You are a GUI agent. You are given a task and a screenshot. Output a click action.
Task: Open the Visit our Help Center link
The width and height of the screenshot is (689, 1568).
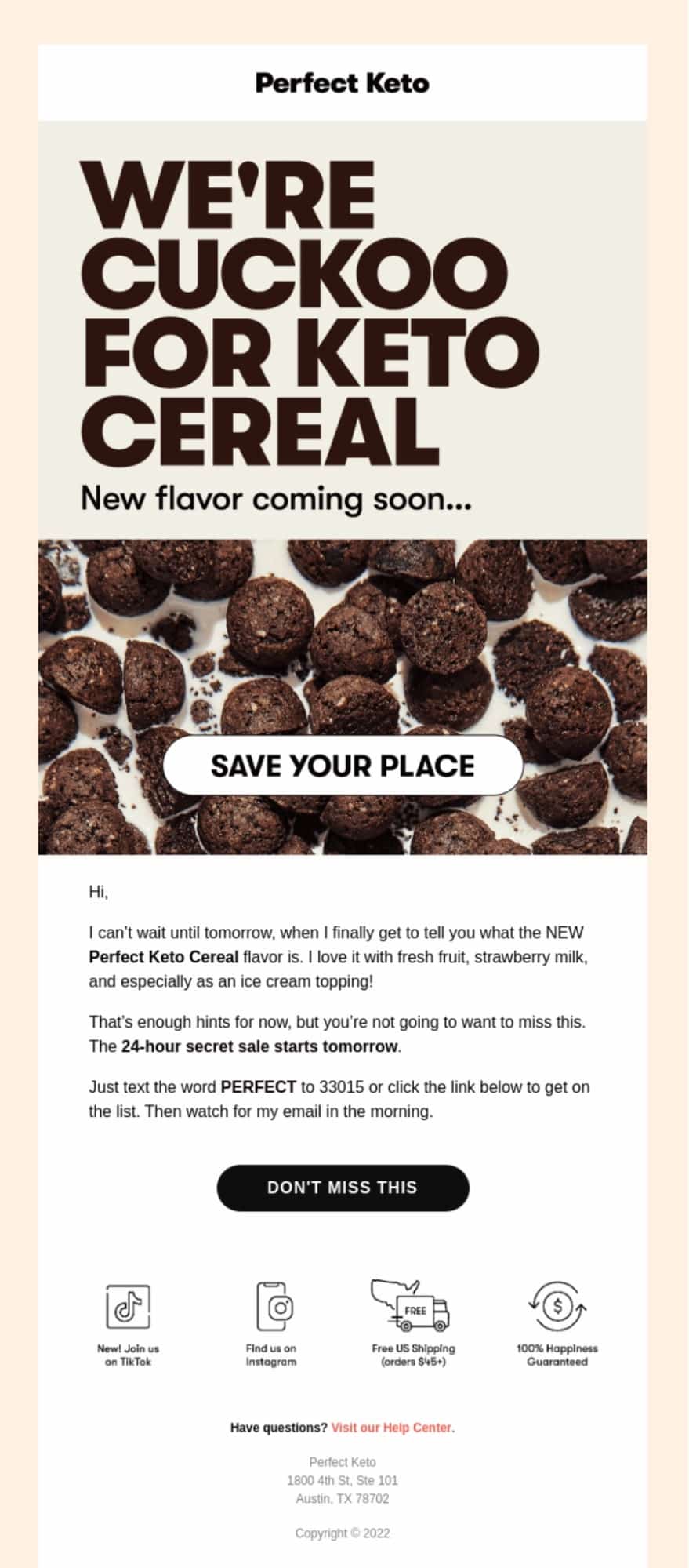(x=391, y=1427)
